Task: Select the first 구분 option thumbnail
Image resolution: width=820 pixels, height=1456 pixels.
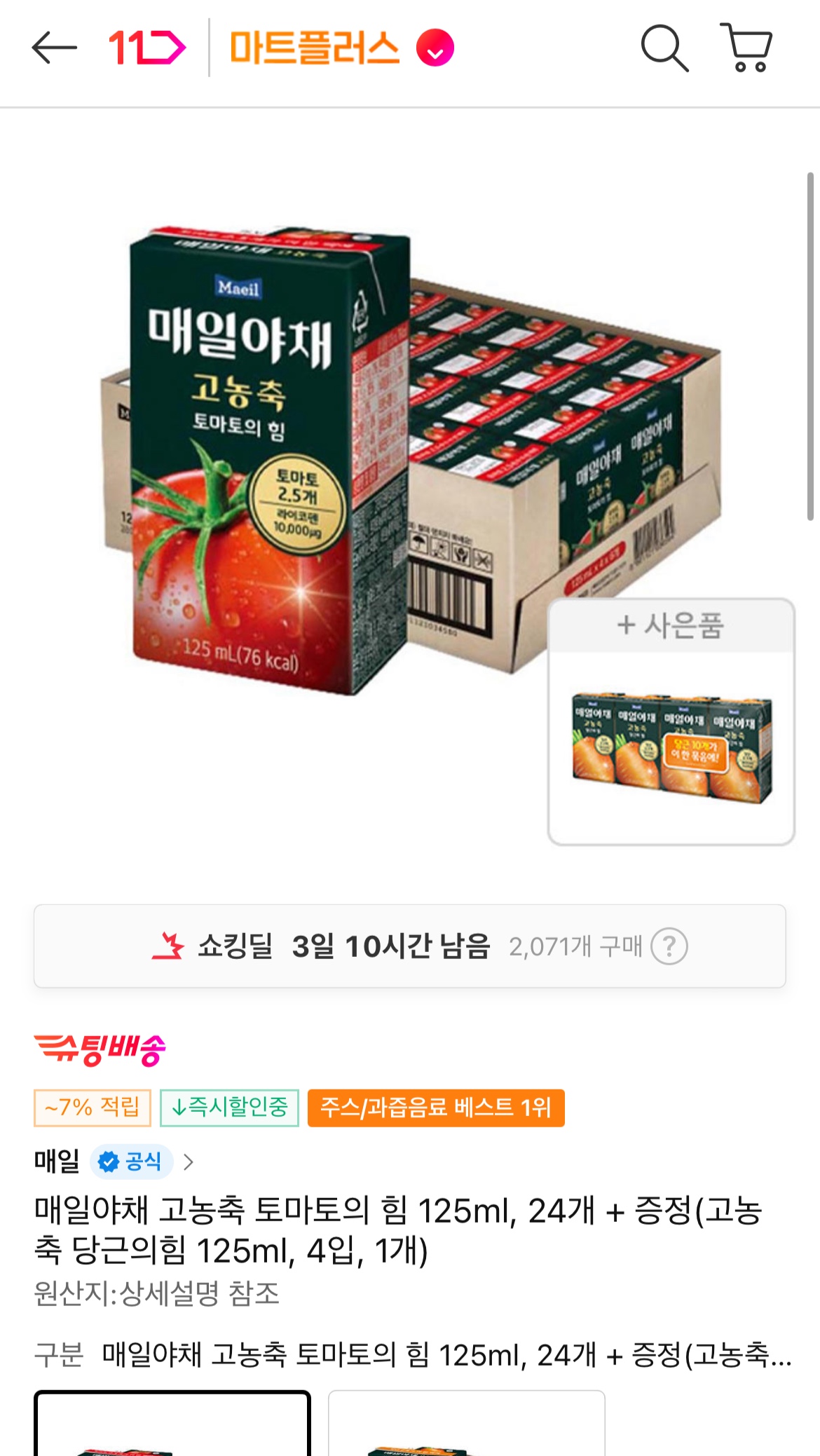Action: (x=172, y=1423)
